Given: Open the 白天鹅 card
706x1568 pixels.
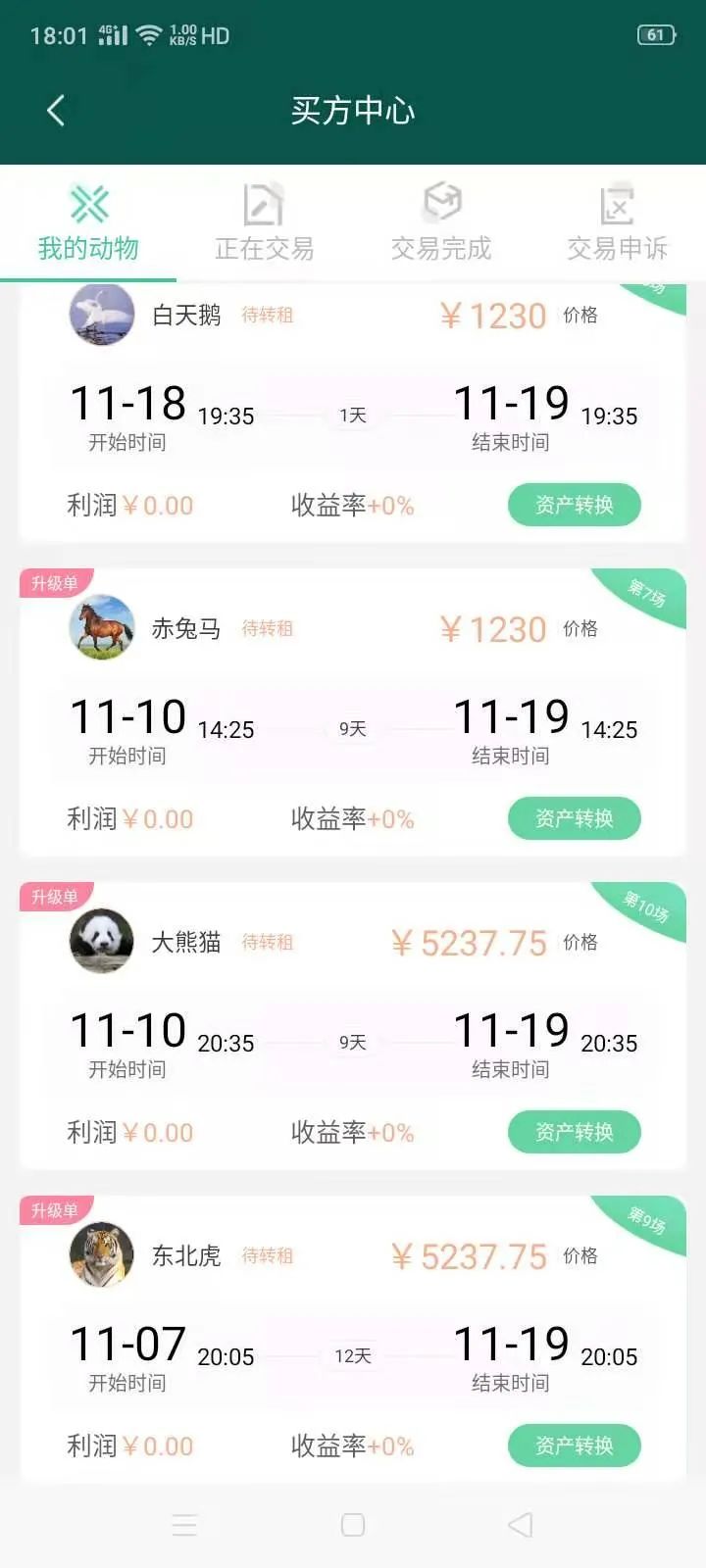Looking at the screenshot, I should (184, 316).
